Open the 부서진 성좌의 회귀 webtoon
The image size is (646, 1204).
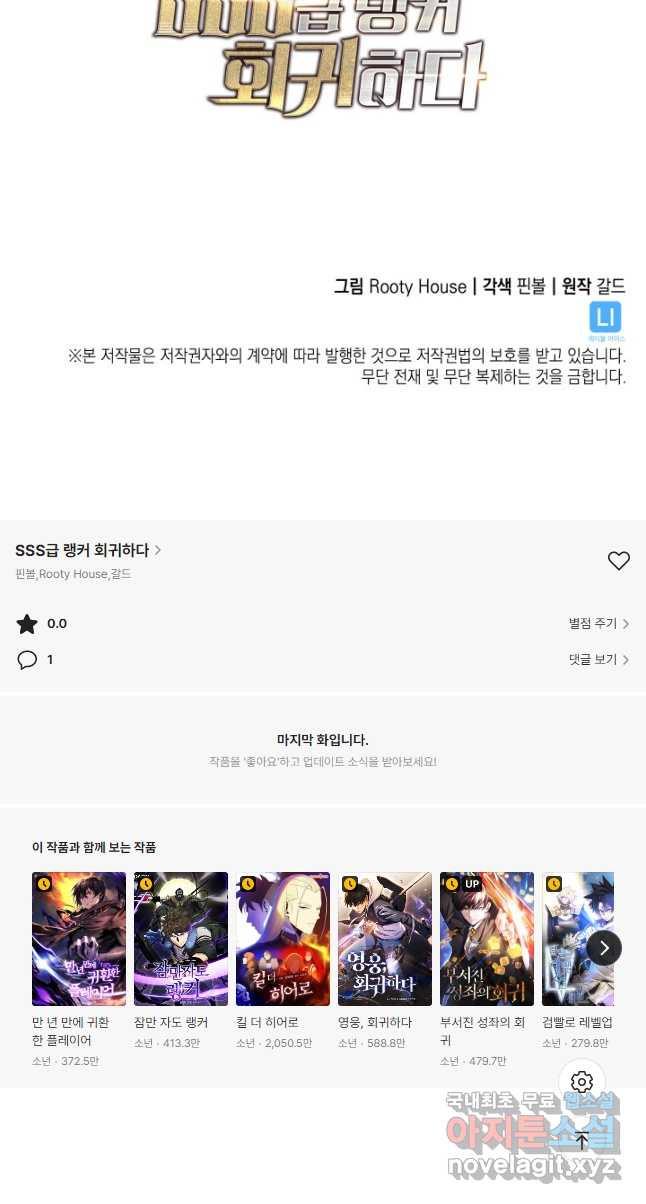(487, 939)
